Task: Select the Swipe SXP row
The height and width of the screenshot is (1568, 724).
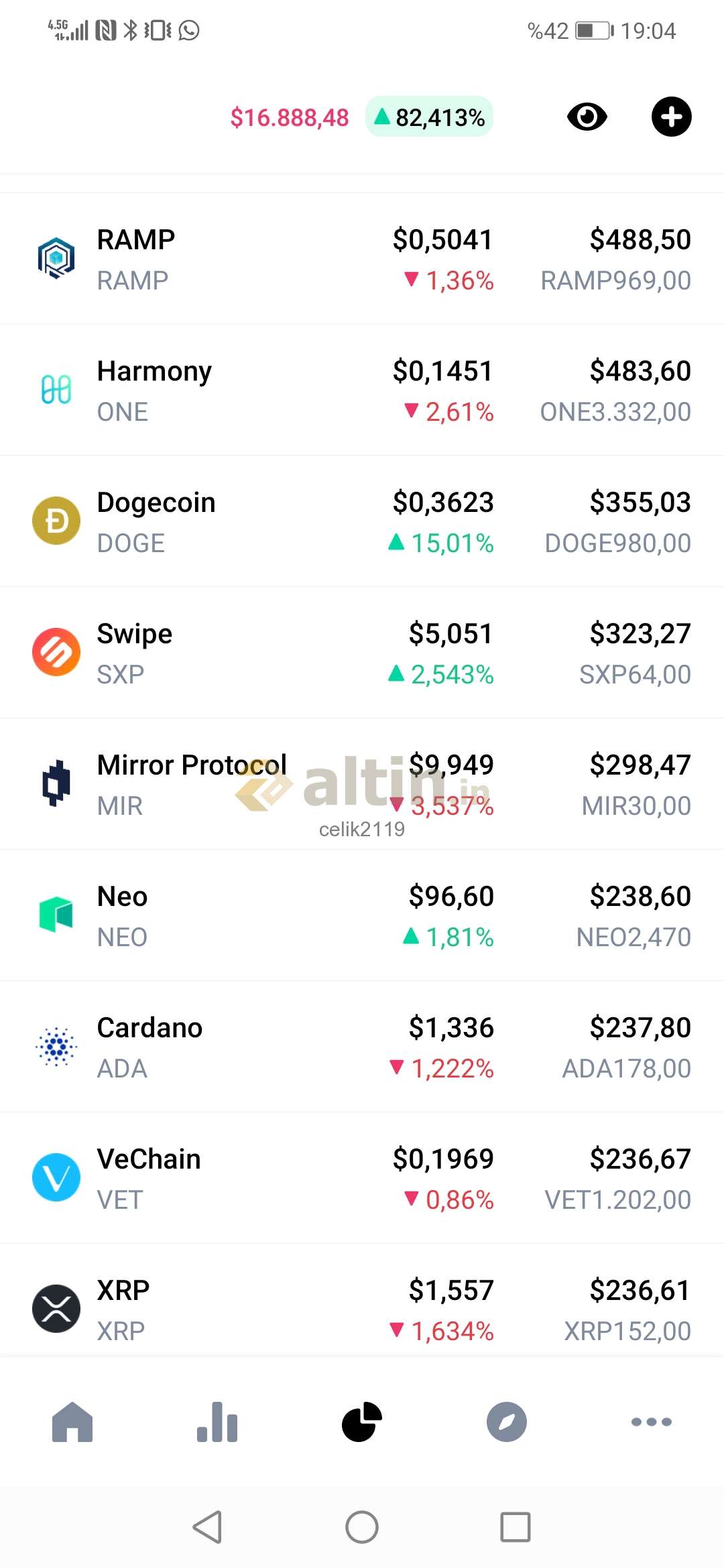Action: (362, 653)
